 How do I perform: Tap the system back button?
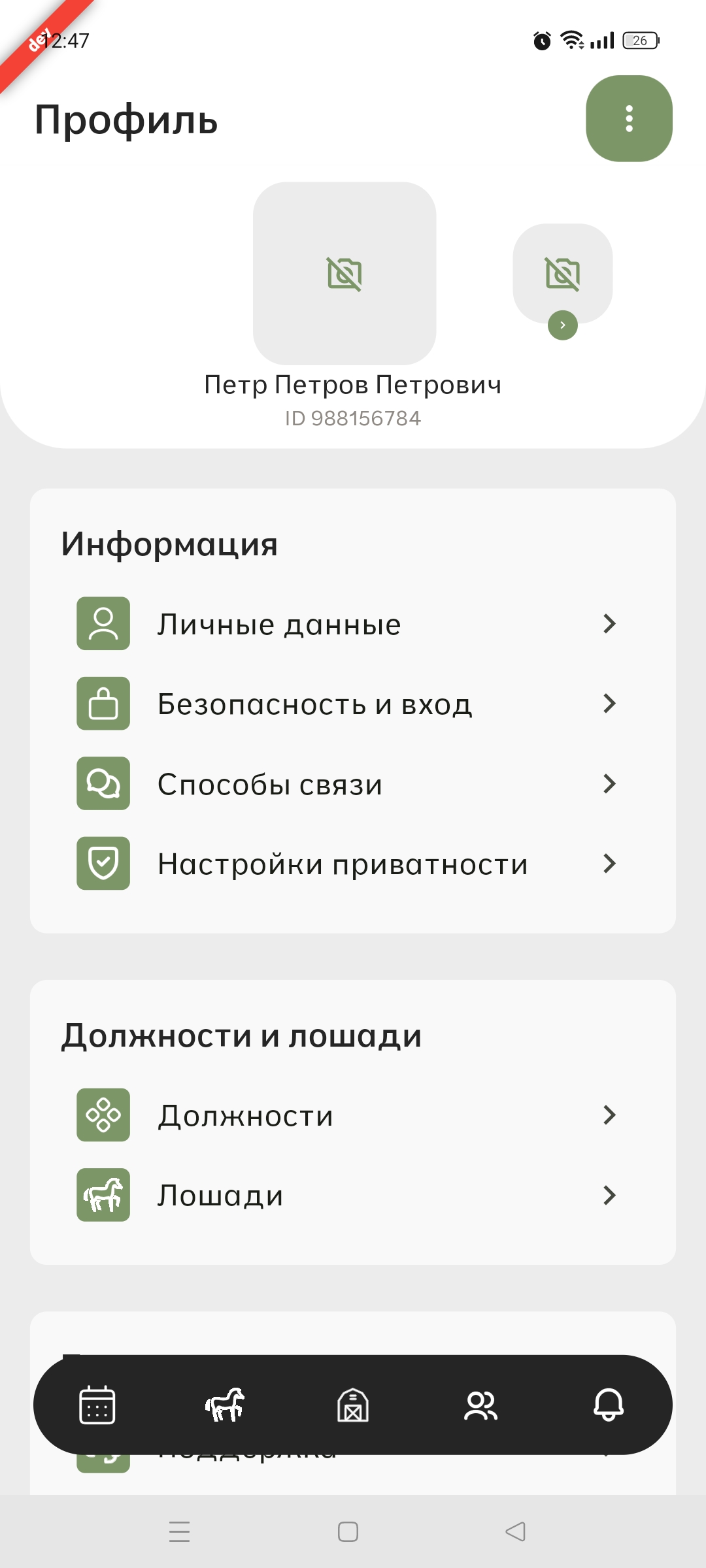516,1531
